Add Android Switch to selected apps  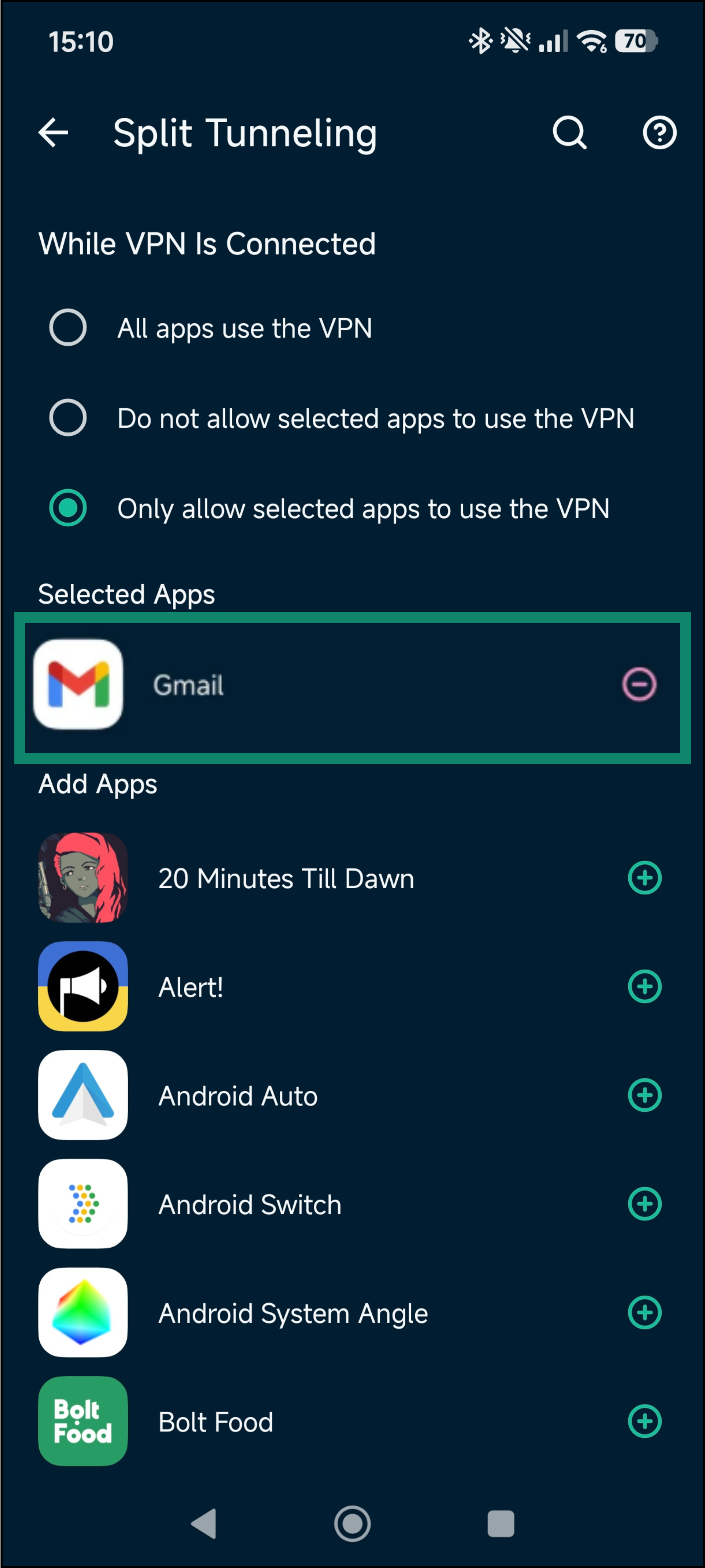point(644,1203)
